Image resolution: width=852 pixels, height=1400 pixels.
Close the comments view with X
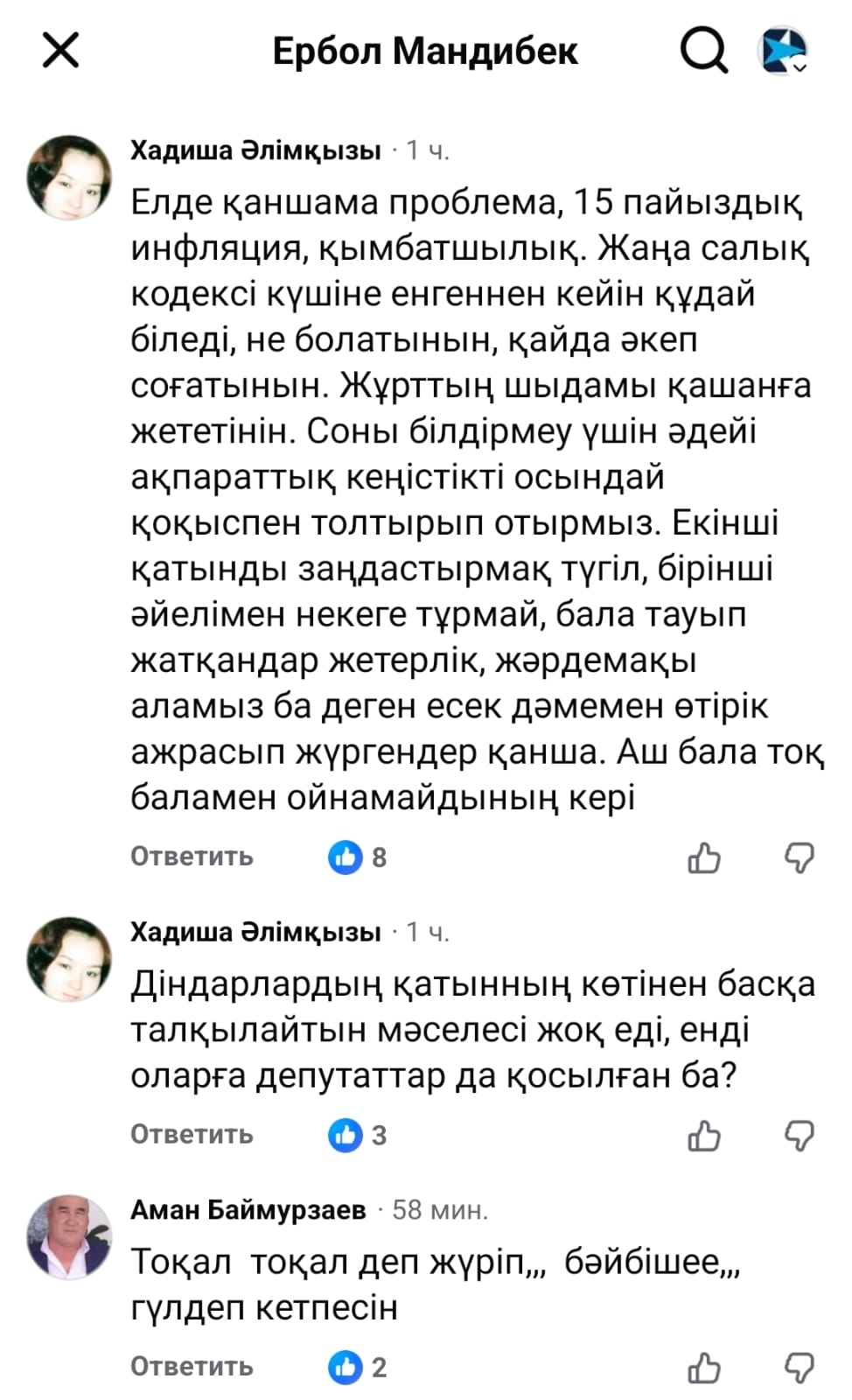[61, 50]
